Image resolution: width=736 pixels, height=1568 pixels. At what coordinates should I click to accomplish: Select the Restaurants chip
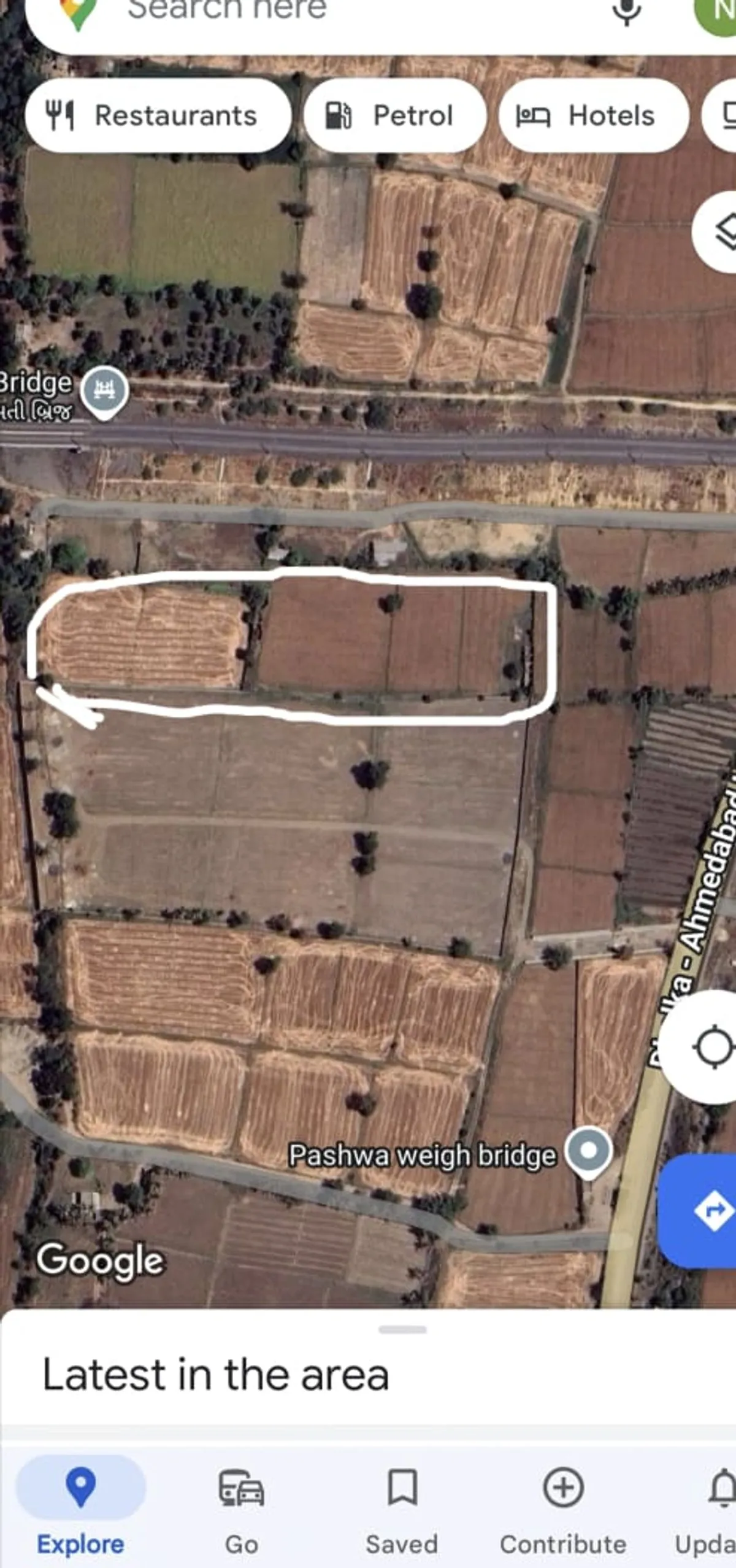[158, 115]
